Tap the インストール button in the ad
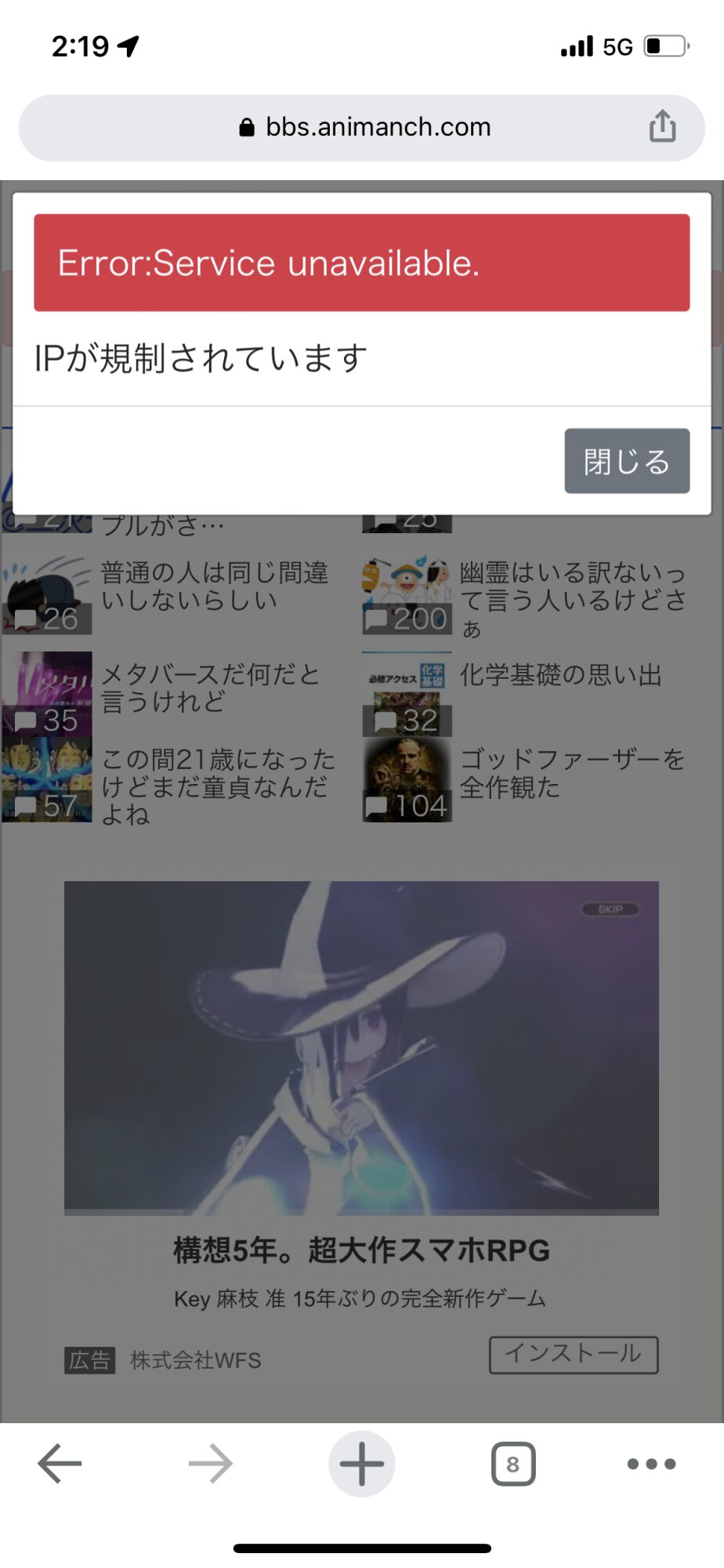 click(x=574, y=1354)
